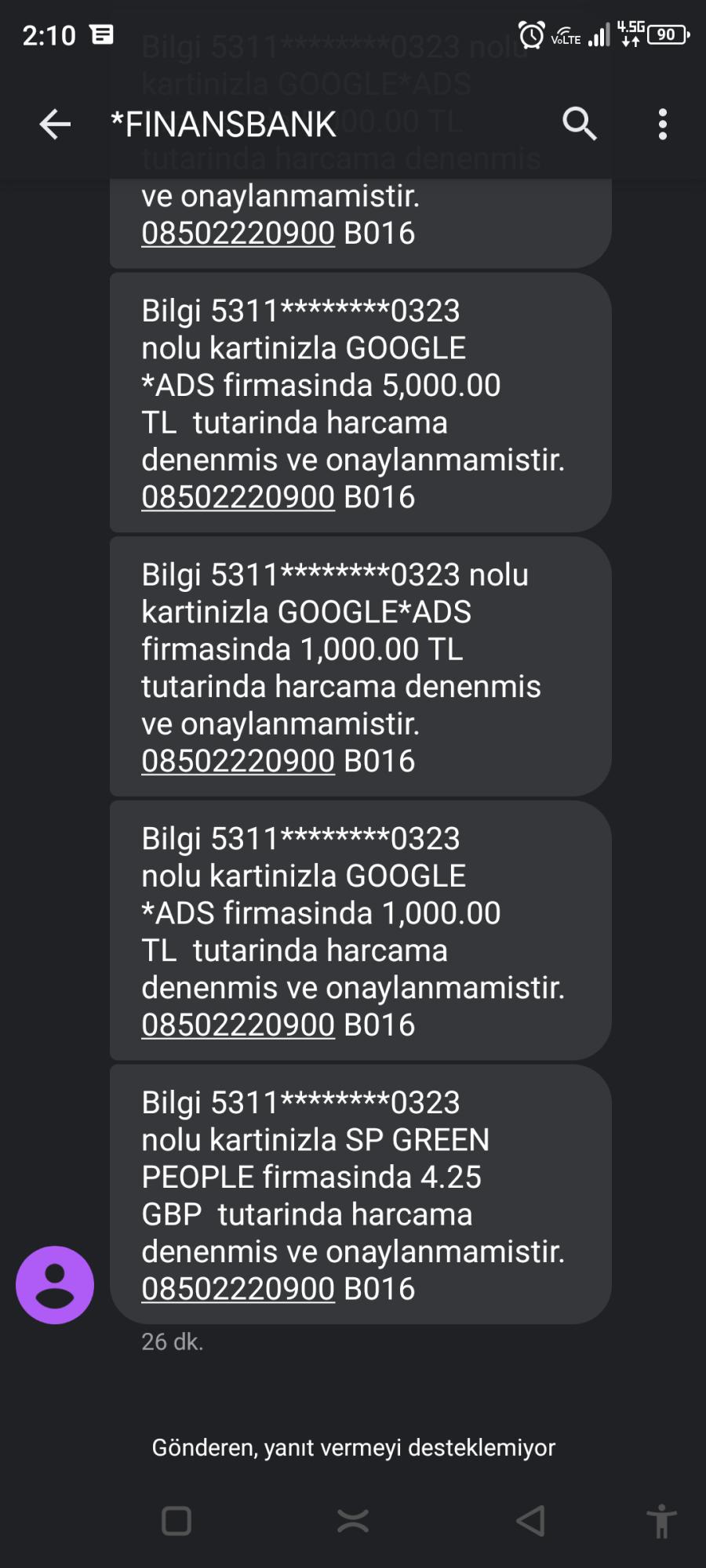The image size is (706, 1568).
Task: Tap the VoLTE indicator icon
Action: coord(566,37)
